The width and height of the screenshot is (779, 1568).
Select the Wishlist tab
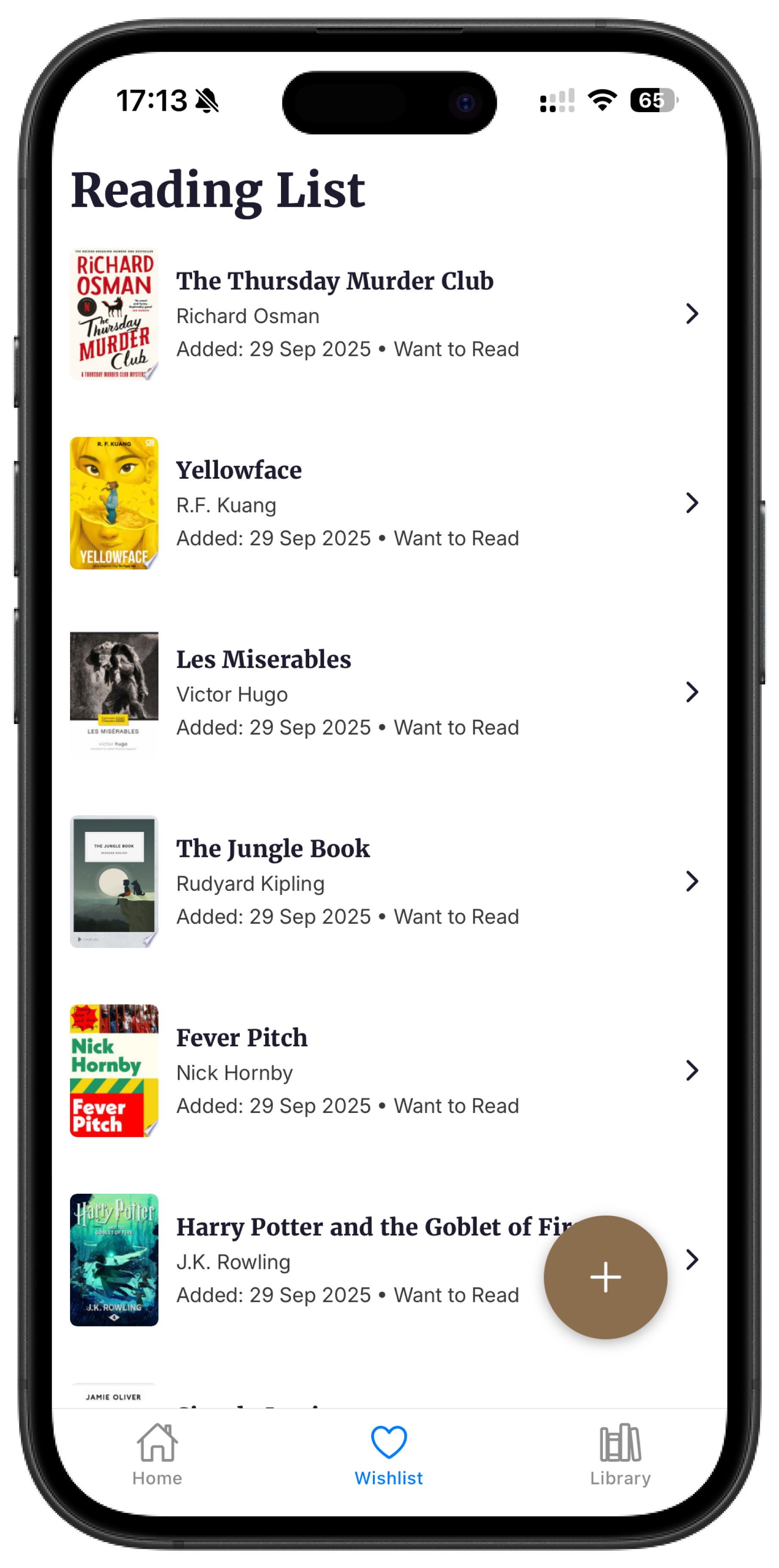coord(389,1454)
